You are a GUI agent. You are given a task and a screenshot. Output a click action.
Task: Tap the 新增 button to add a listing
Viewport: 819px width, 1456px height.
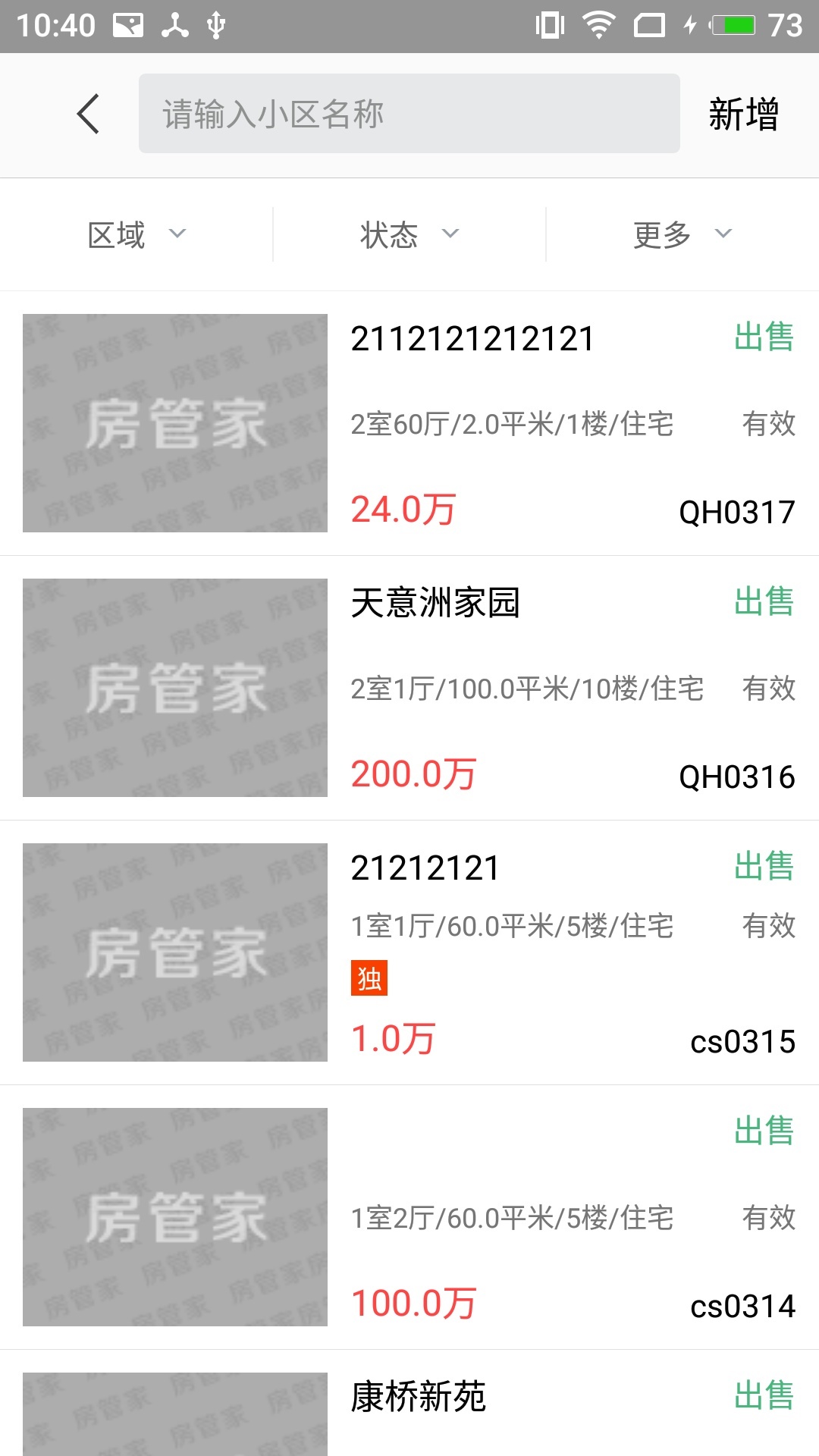pos(742,114)
